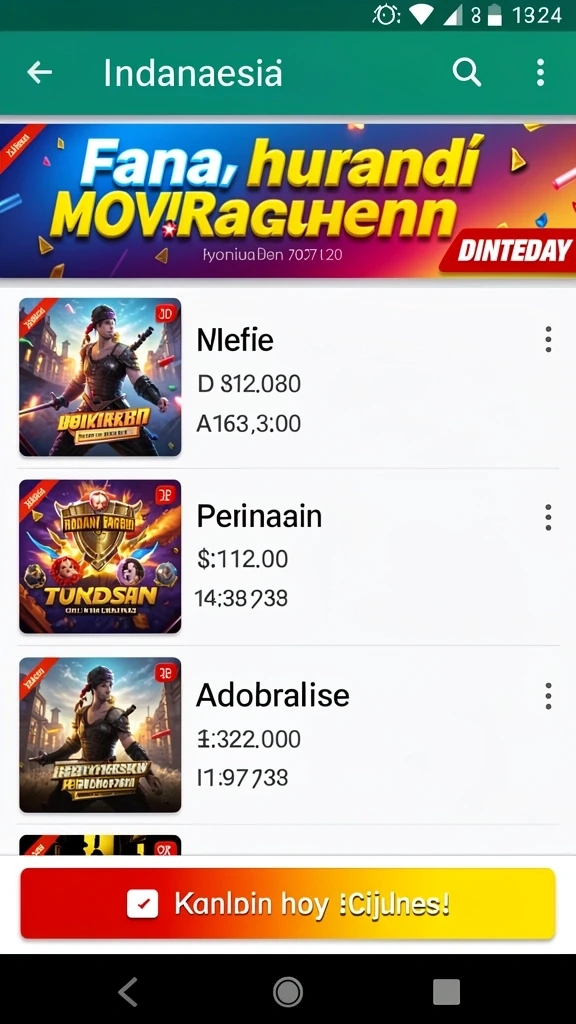Go to the home screen
Image resolution: width=576 pixels, height=1024 pixels.
point(288,992)
